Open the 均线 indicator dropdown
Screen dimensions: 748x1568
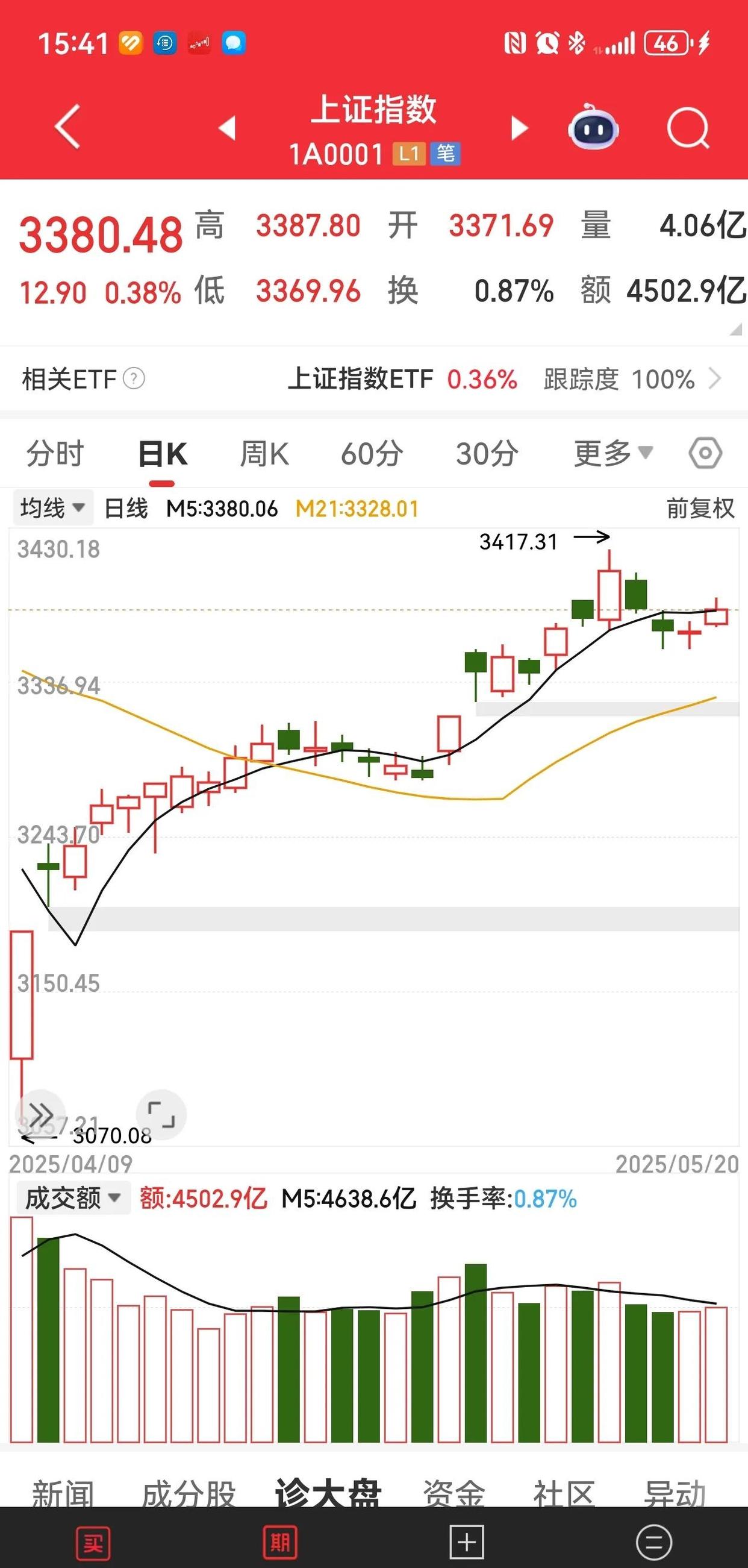click(52, 507)
